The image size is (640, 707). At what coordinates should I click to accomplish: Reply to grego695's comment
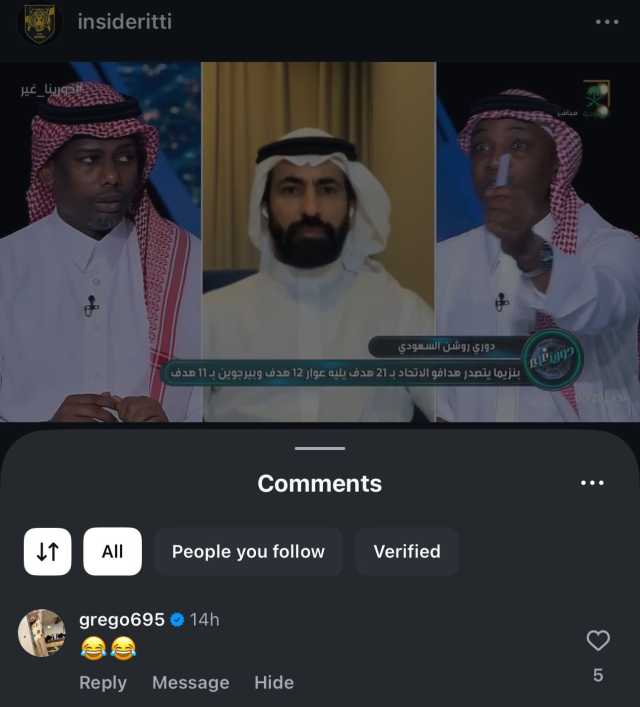[103, 682]
